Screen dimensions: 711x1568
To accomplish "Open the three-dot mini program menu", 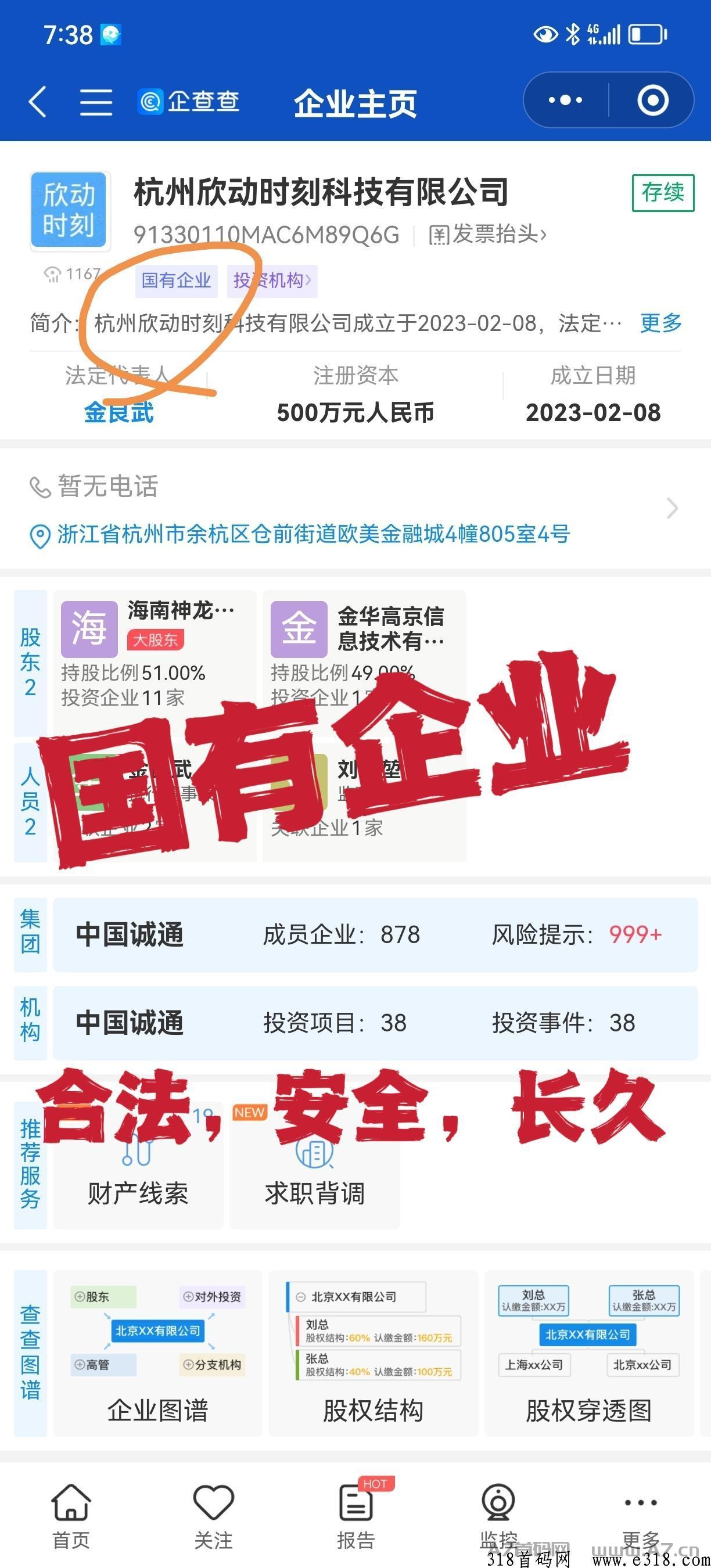I will pos(566,100).
